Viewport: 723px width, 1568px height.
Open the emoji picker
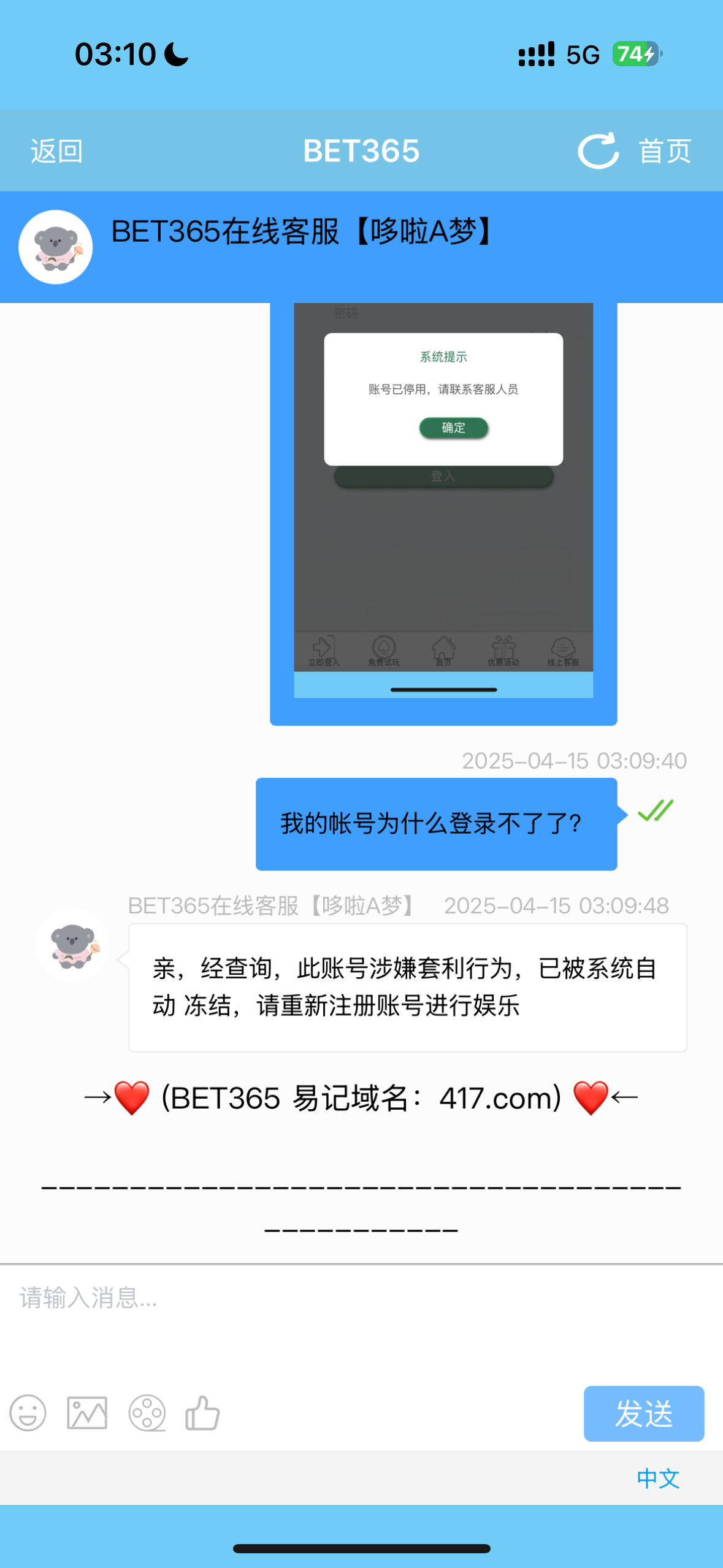point(28,1413)
